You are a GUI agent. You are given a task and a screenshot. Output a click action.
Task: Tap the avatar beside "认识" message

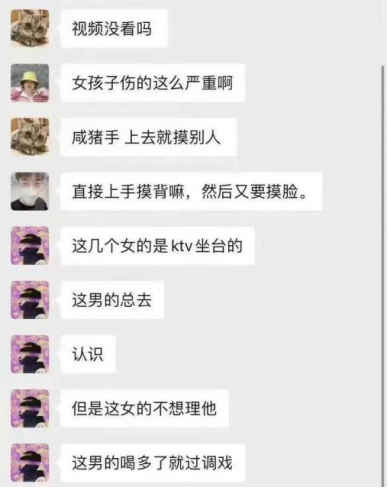click(x=30, y=354)
